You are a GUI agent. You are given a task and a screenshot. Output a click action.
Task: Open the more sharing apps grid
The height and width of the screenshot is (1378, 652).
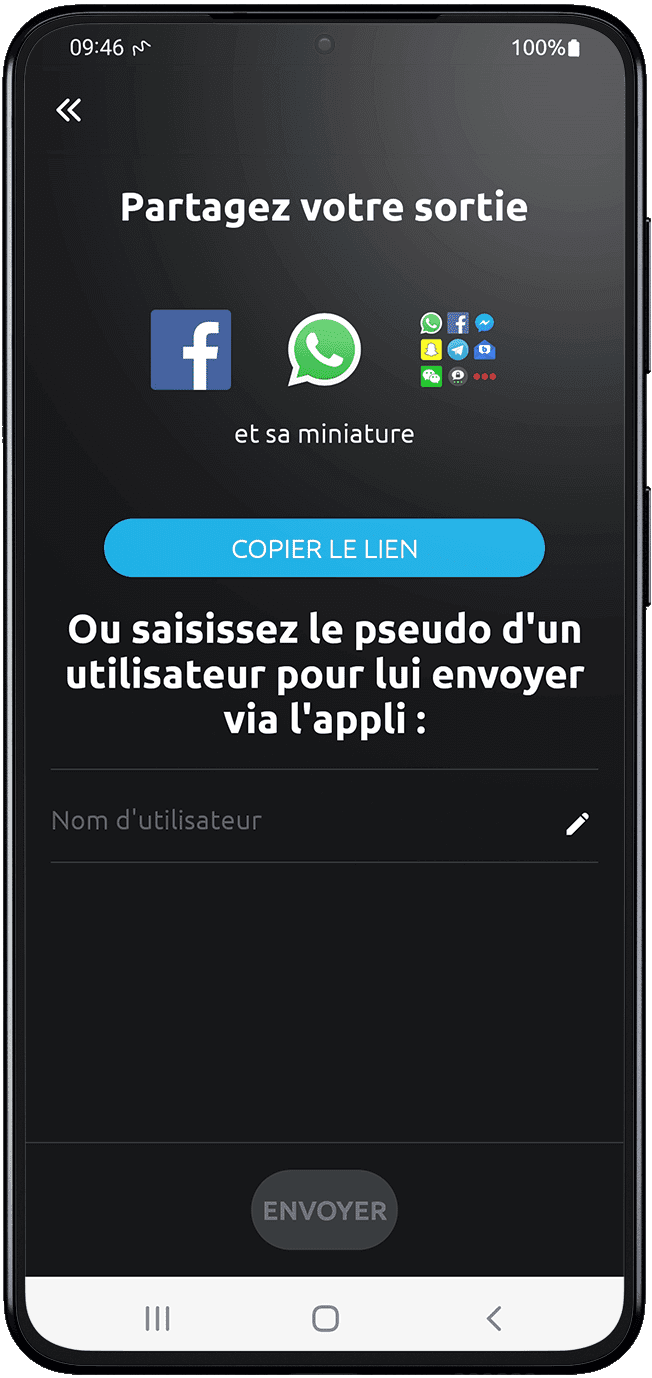point(458,350)
